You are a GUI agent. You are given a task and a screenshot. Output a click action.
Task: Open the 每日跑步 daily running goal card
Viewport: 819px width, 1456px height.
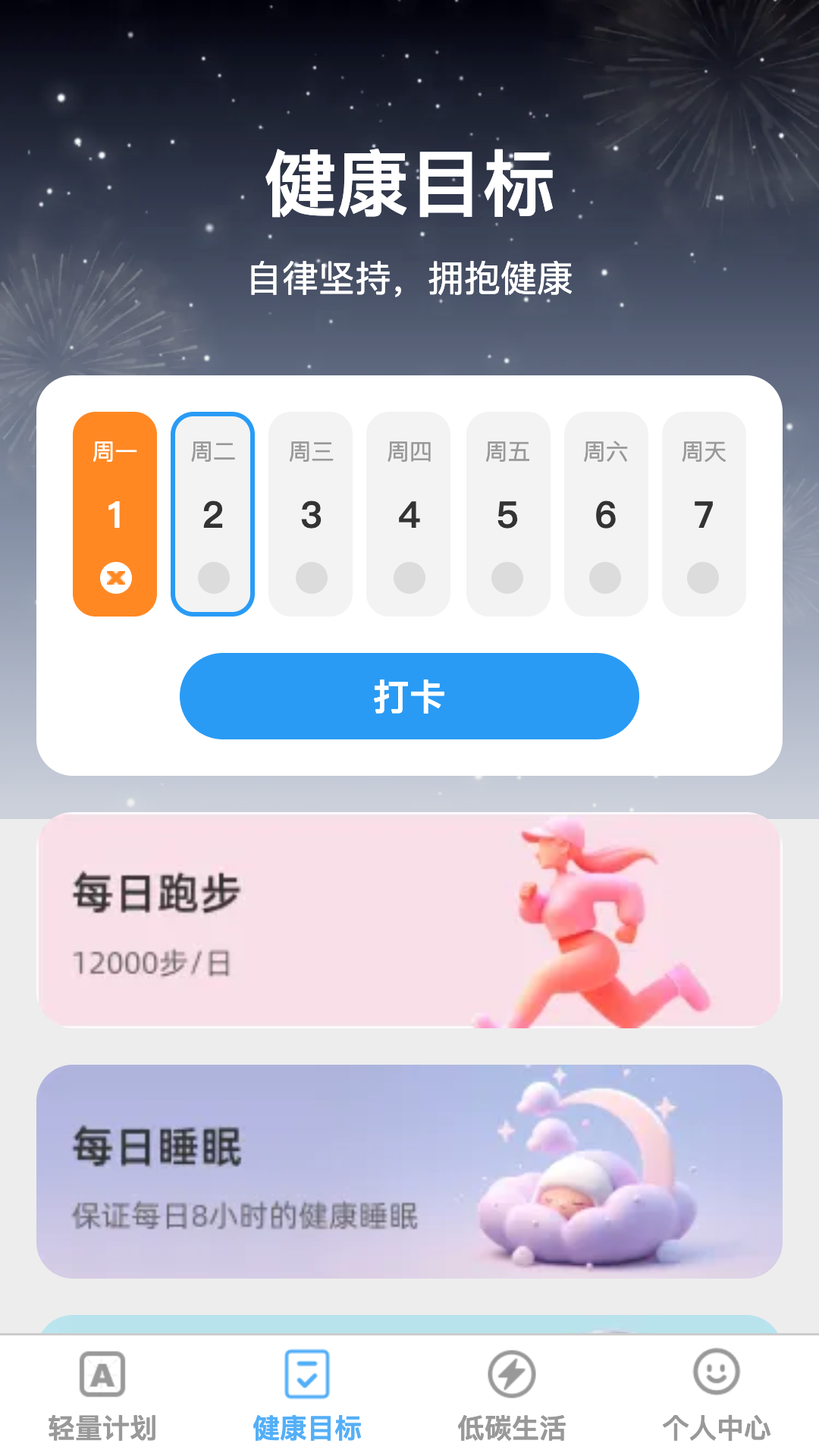click(409, 921)
